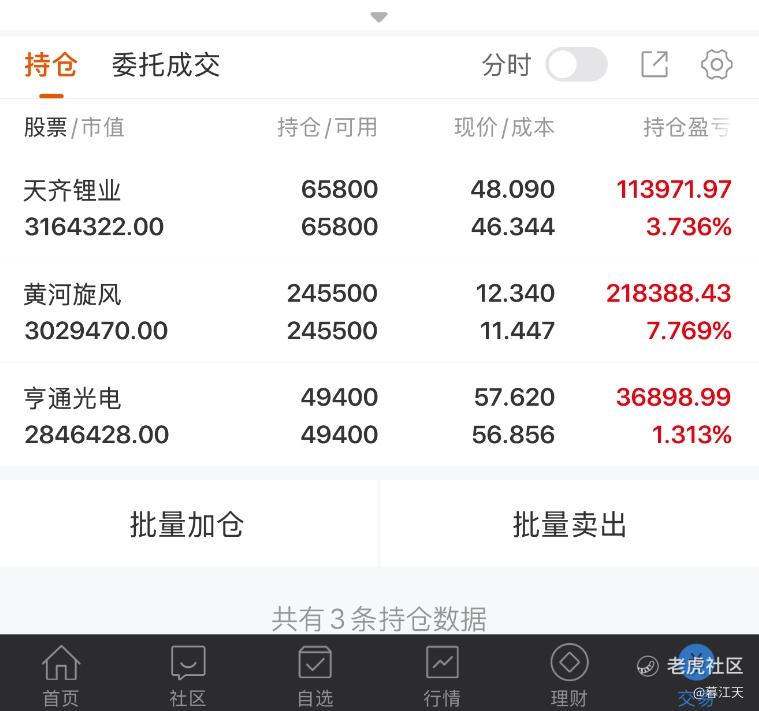The height and width of the screenshot is (711, 759).
Task: Sort by the 持仓盈亏 column header
Action: [x=686, y=128]
